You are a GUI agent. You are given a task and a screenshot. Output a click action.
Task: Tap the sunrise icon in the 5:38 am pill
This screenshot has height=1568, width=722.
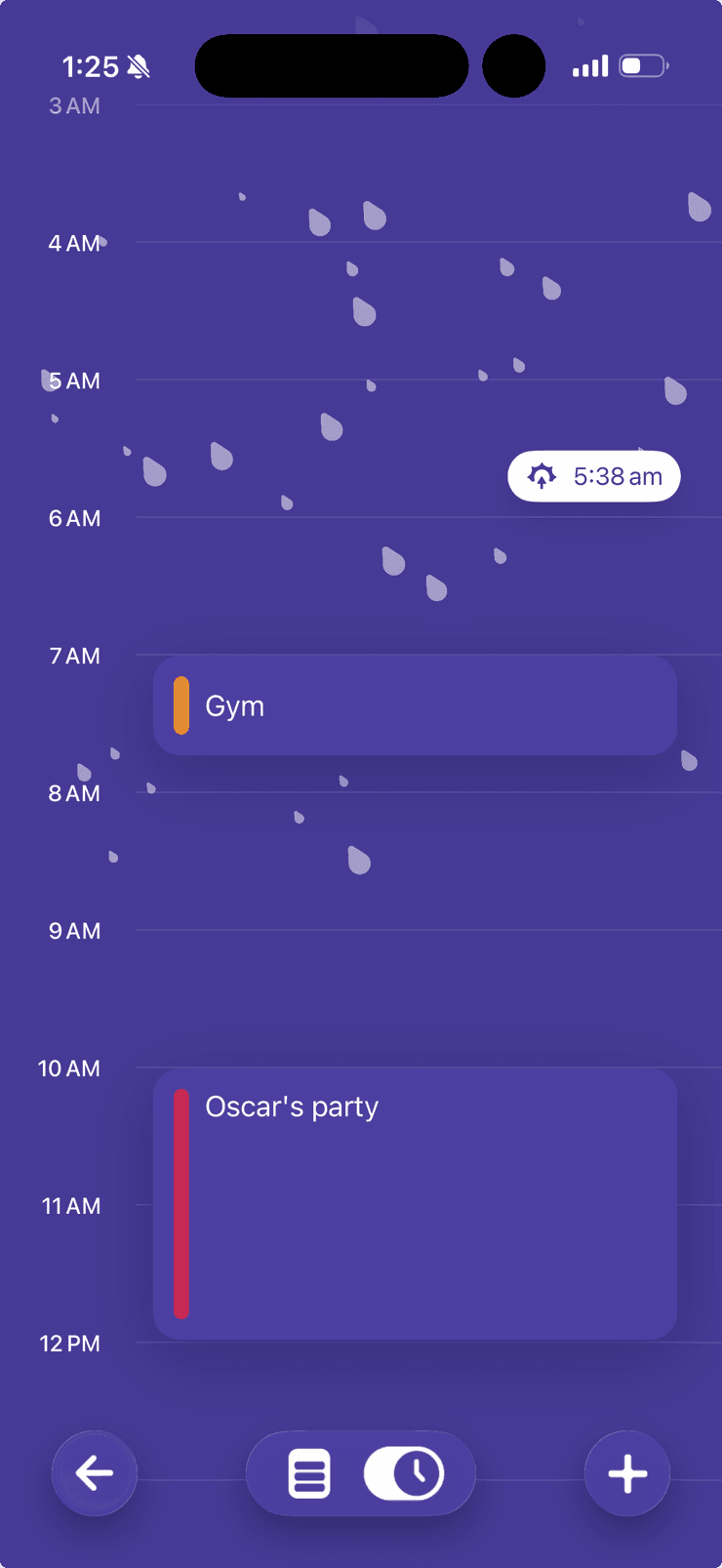(x=542, y=476)
